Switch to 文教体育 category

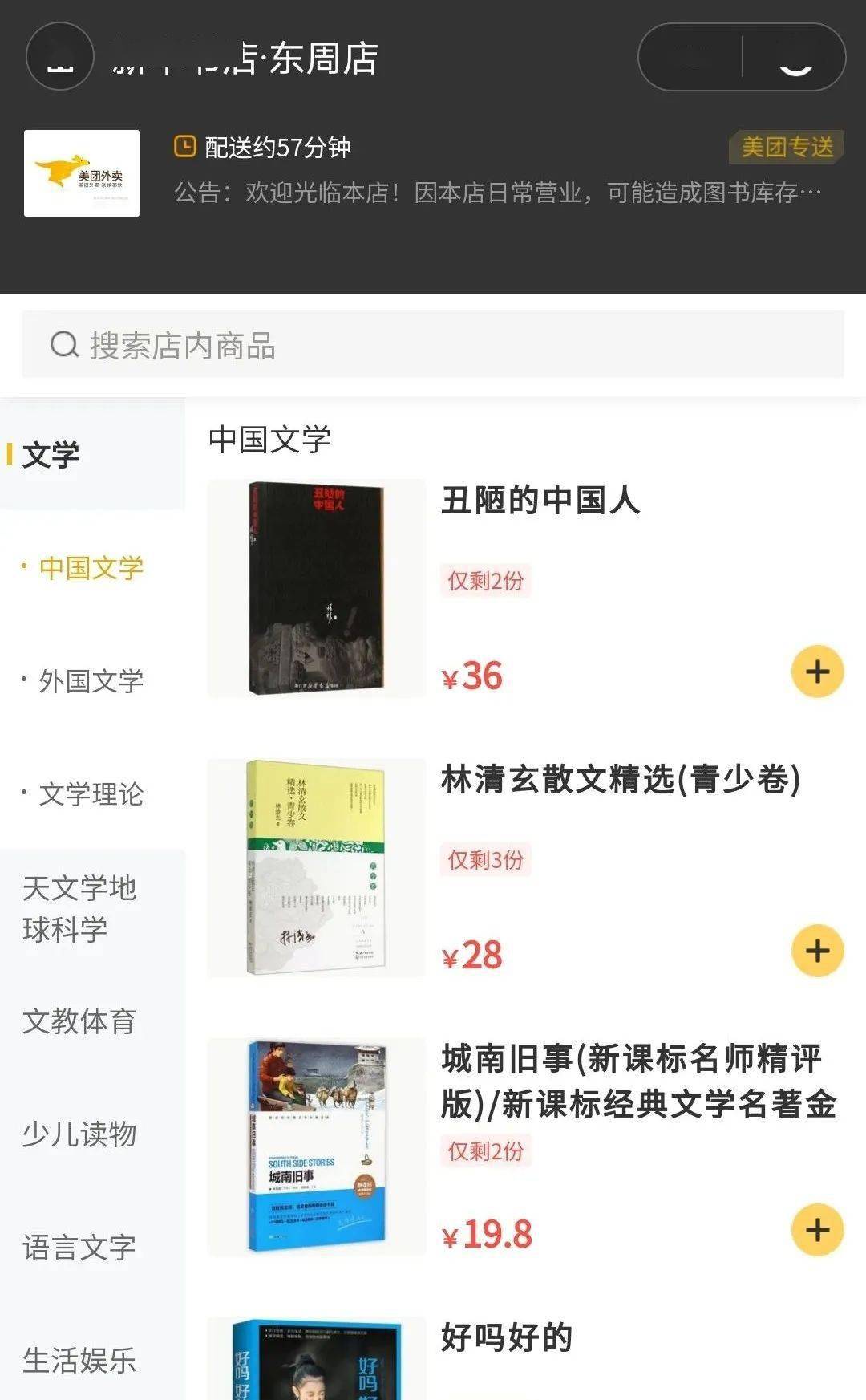point(79,1021)
